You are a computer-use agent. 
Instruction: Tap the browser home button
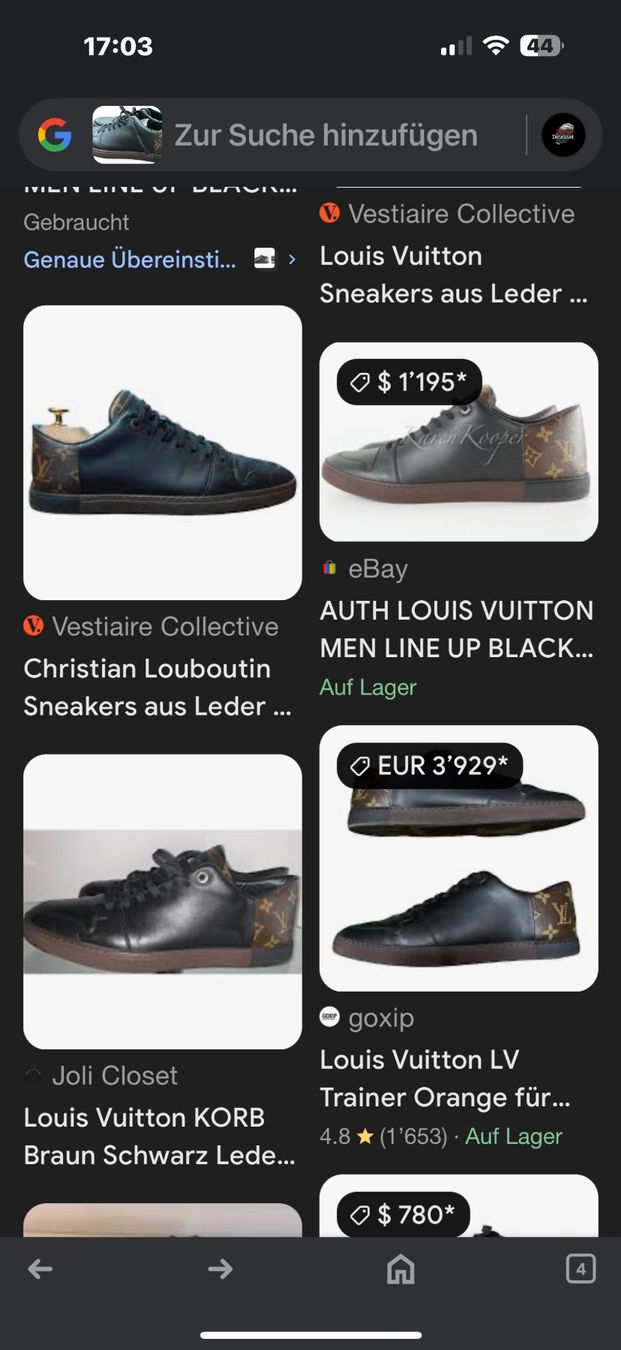pyautogui.click(x=401, y=1270)
